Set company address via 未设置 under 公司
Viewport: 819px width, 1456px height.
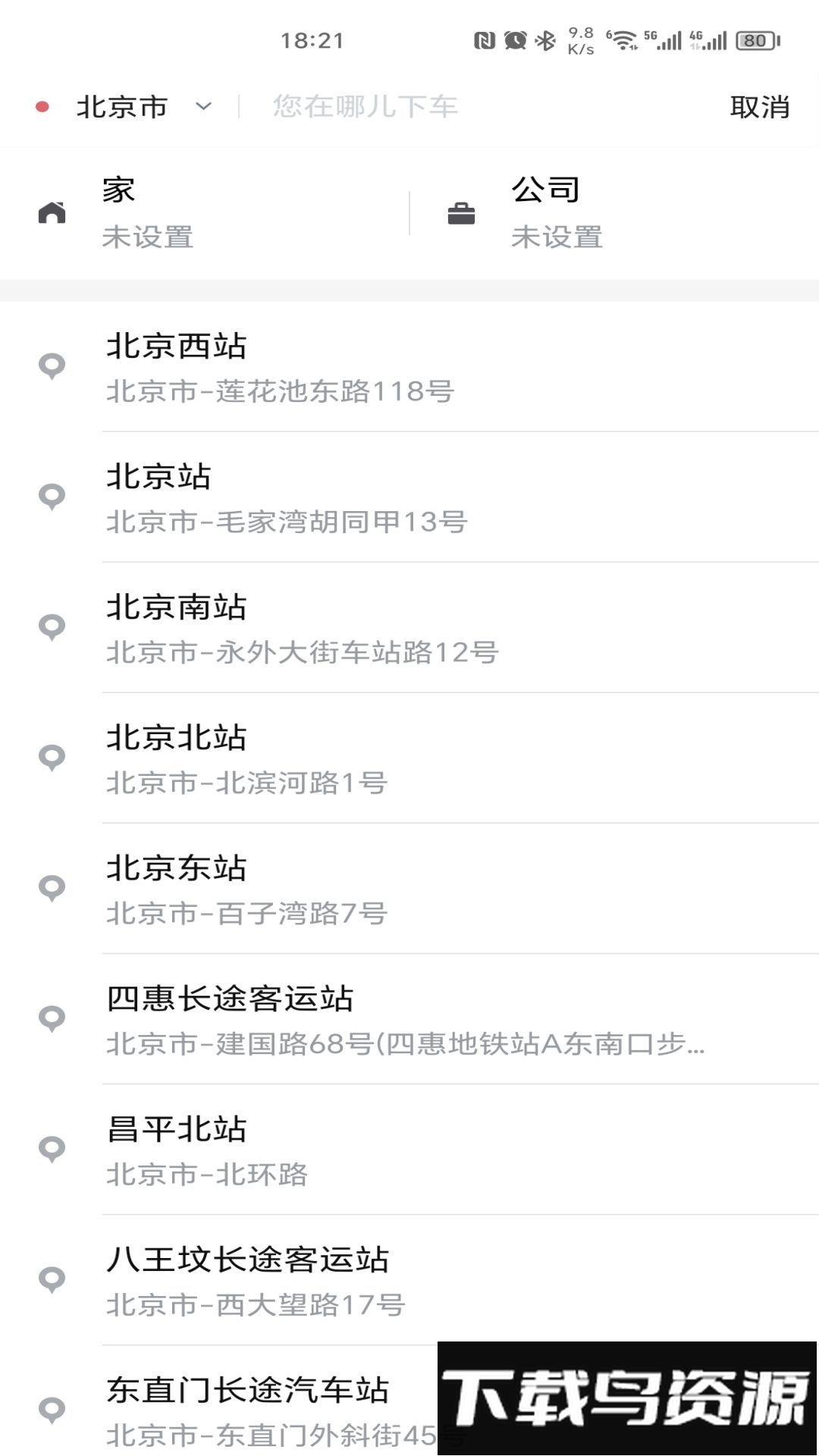click(x=556, y=237)
